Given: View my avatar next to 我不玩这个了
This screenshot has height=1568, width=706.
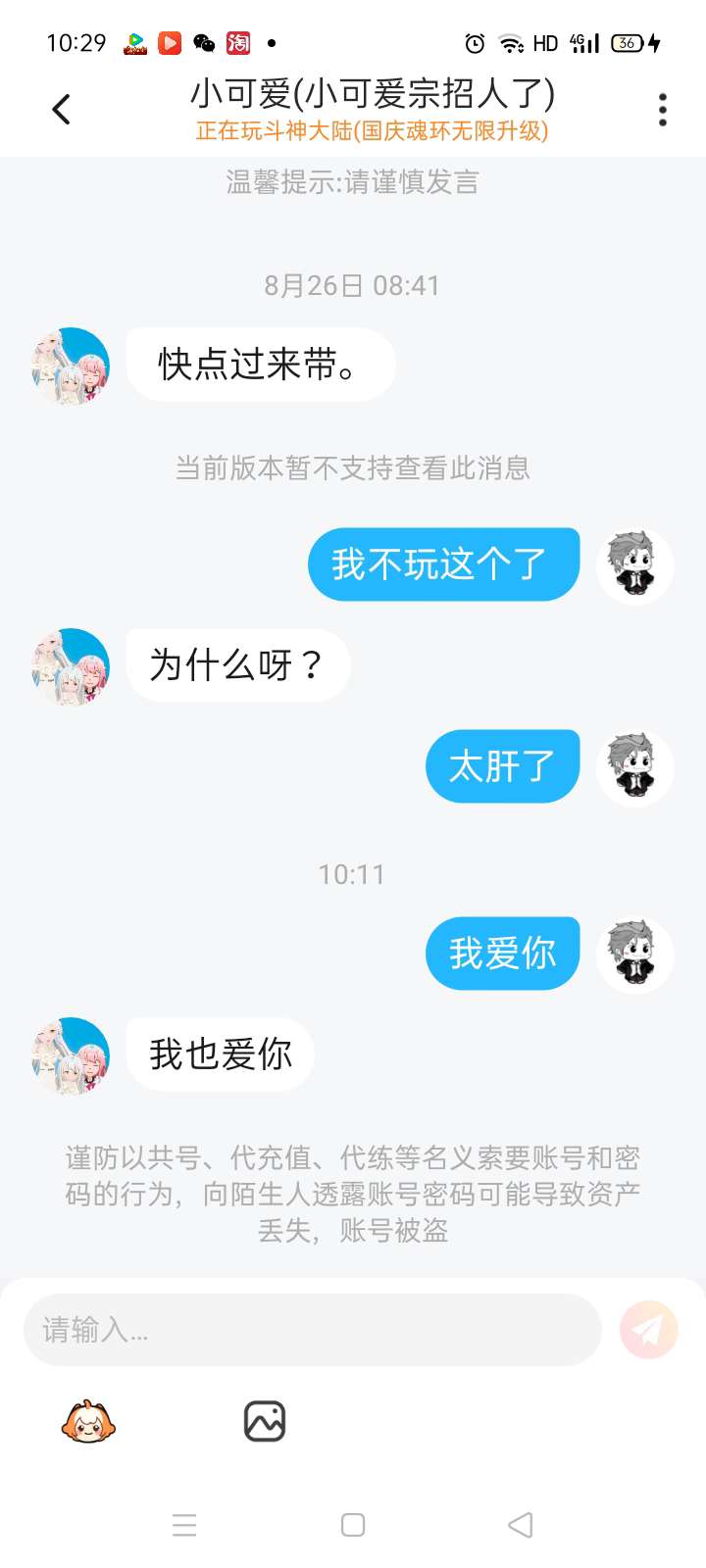Looking at the screenshot, I should pos(634,565).
